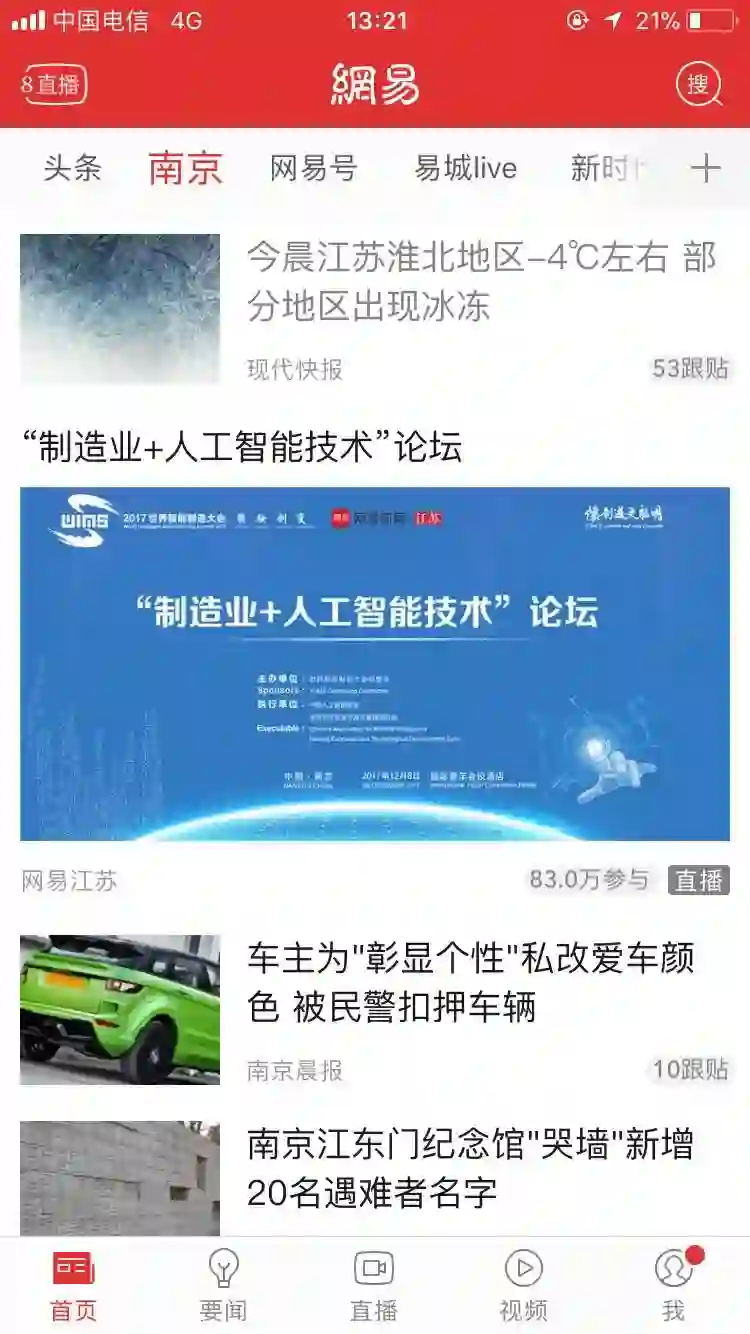Add channels with the plus icon
Image resolution: width=750 pixels, height=1334 pixels.
click(x=705, y=168)
